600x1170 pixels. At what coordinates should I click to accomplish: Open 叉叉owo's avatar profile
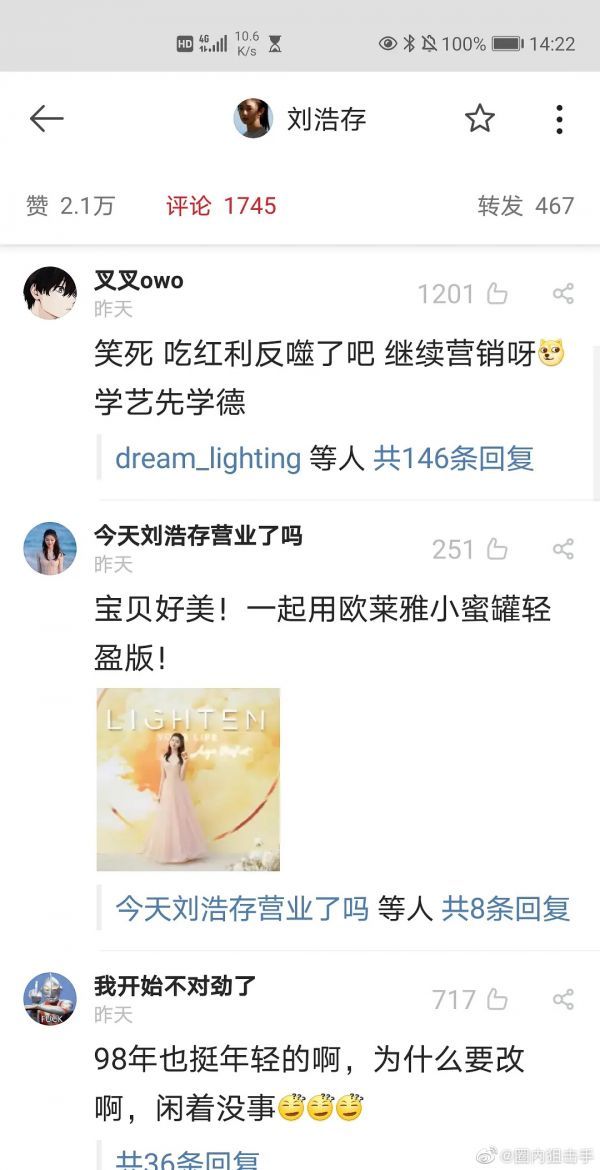50,293
